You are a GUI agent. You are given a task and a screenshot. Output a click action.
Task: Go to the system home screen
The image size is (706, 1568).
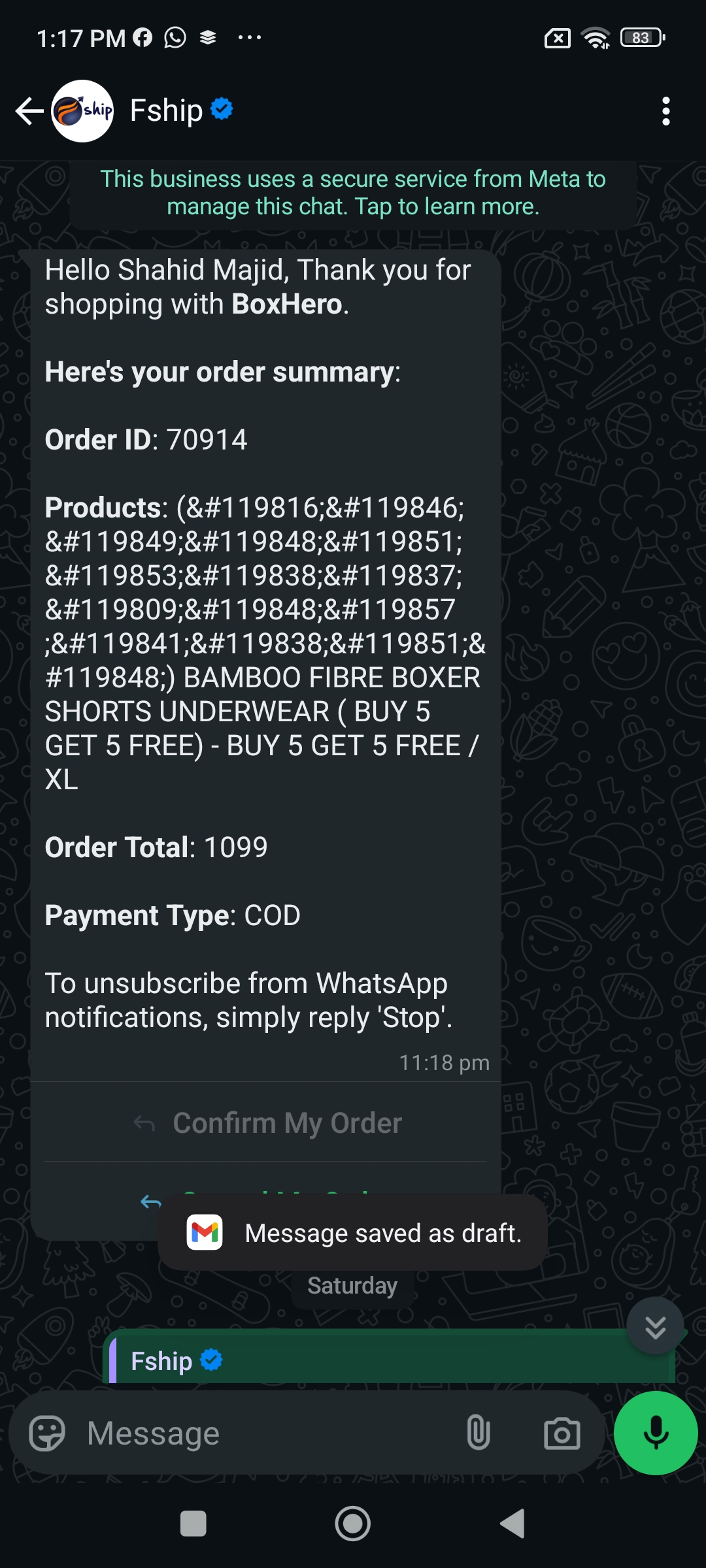point(353,1524)
